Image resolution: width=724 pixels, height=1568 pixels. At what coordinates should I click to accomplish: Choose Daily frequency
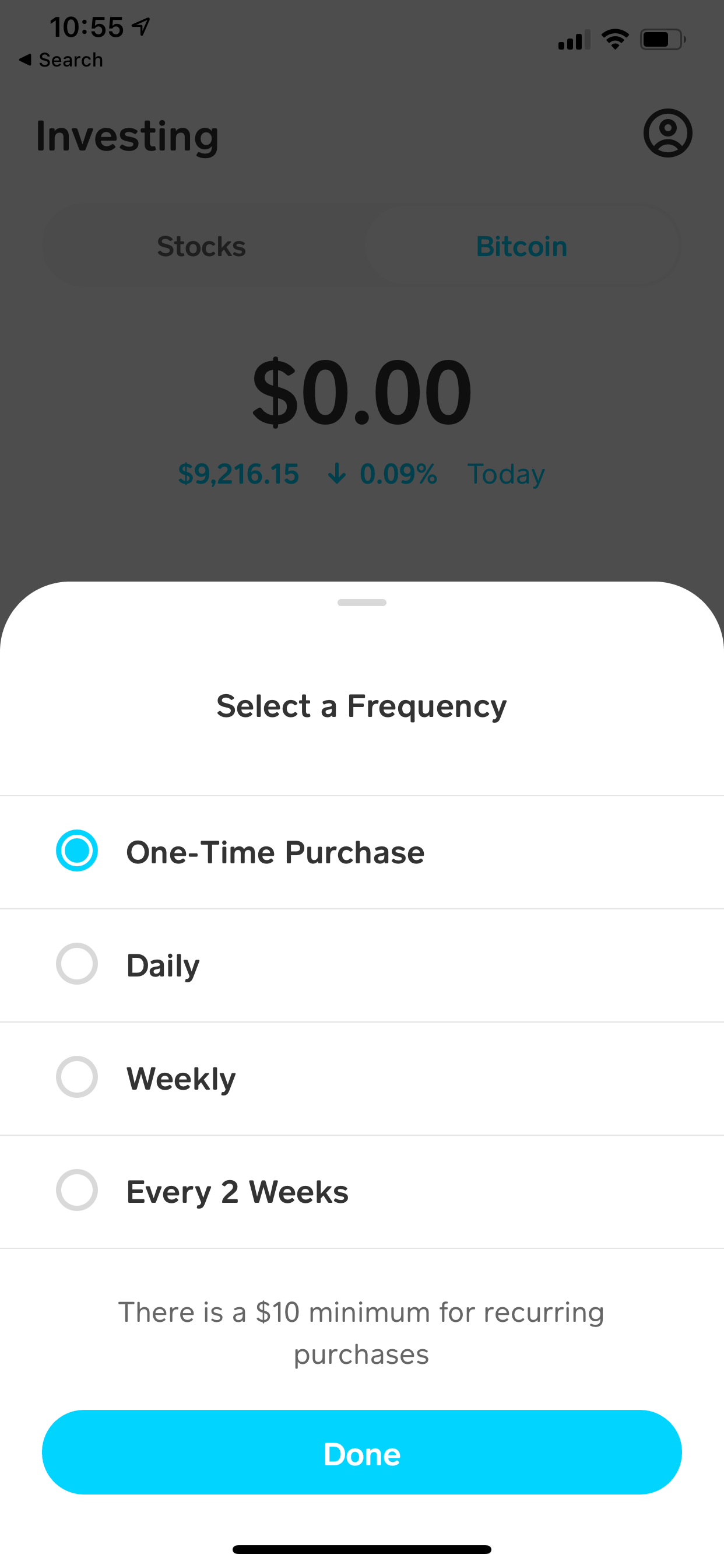coord(362,965)
